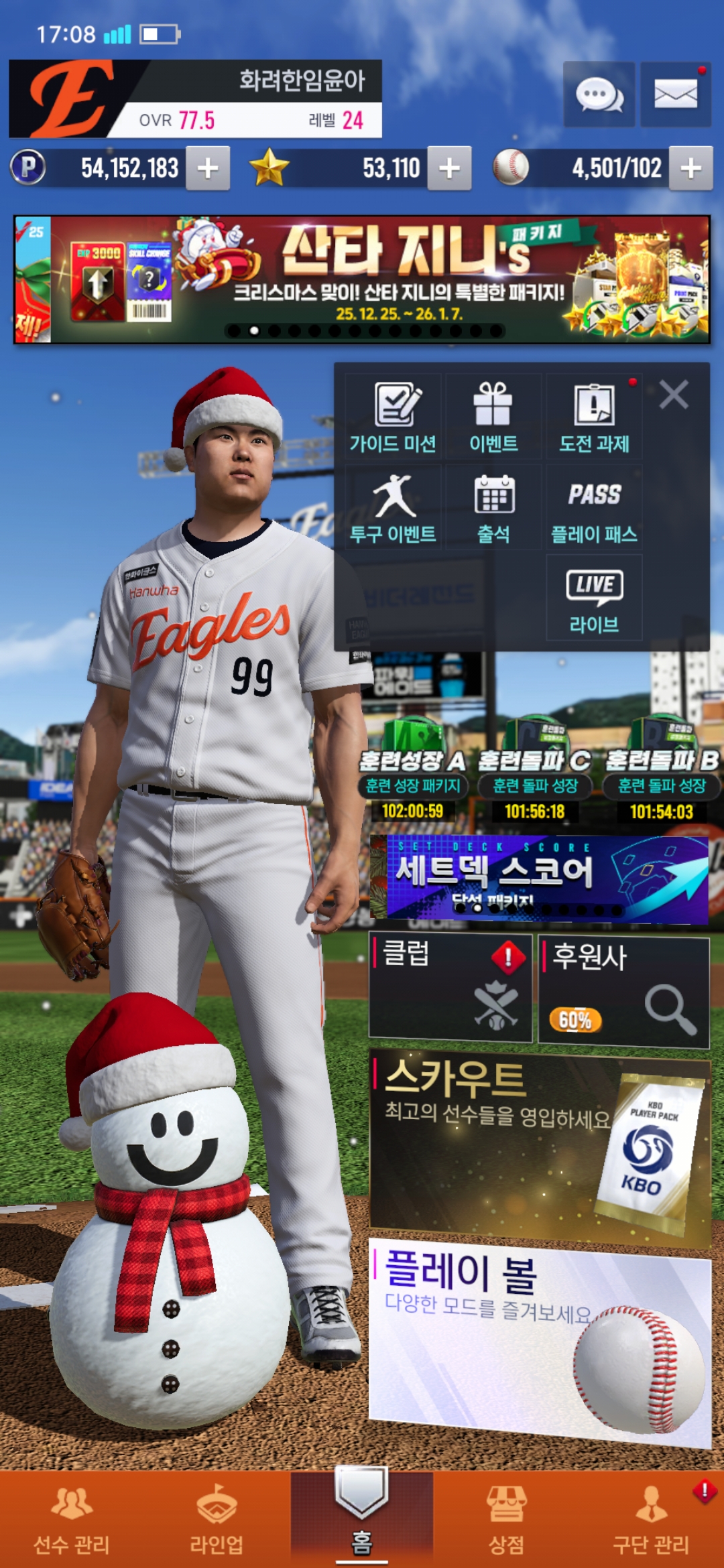Open the 스카우트 card
This screenshot has width=724, height=1568.
click(x=540, y=1145)
